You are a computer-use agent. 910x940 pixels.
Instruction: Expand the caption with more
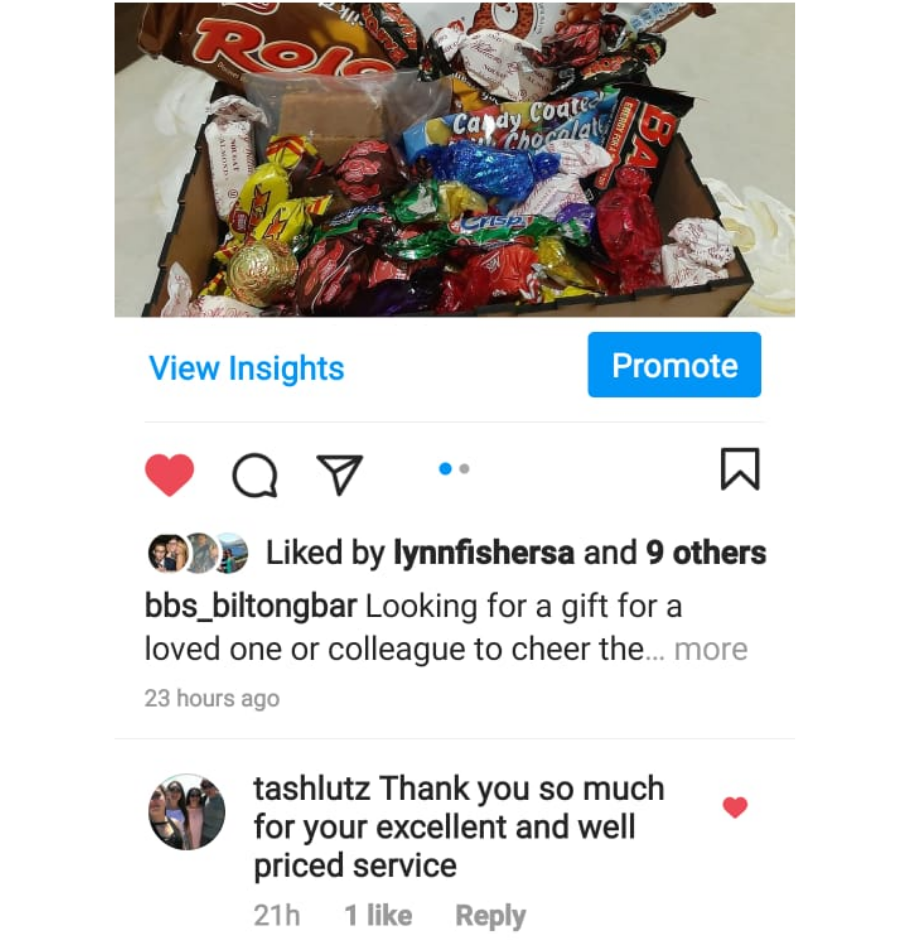pos(711,649)
